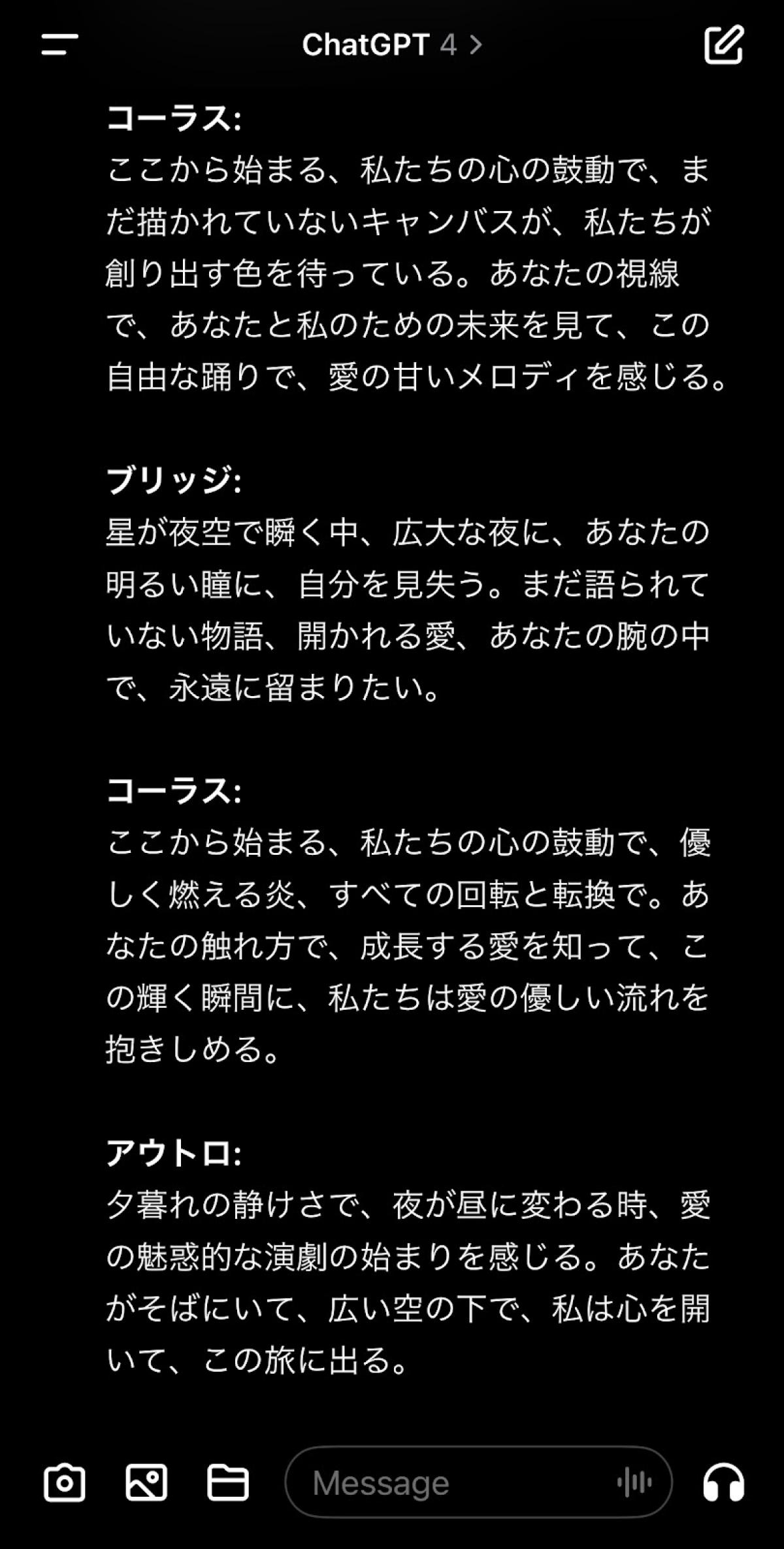Open the ChatGPT 4 model selector
The height and width of the screenshot is (1549, 784).
pyautogui.click(x=392, y=45)
